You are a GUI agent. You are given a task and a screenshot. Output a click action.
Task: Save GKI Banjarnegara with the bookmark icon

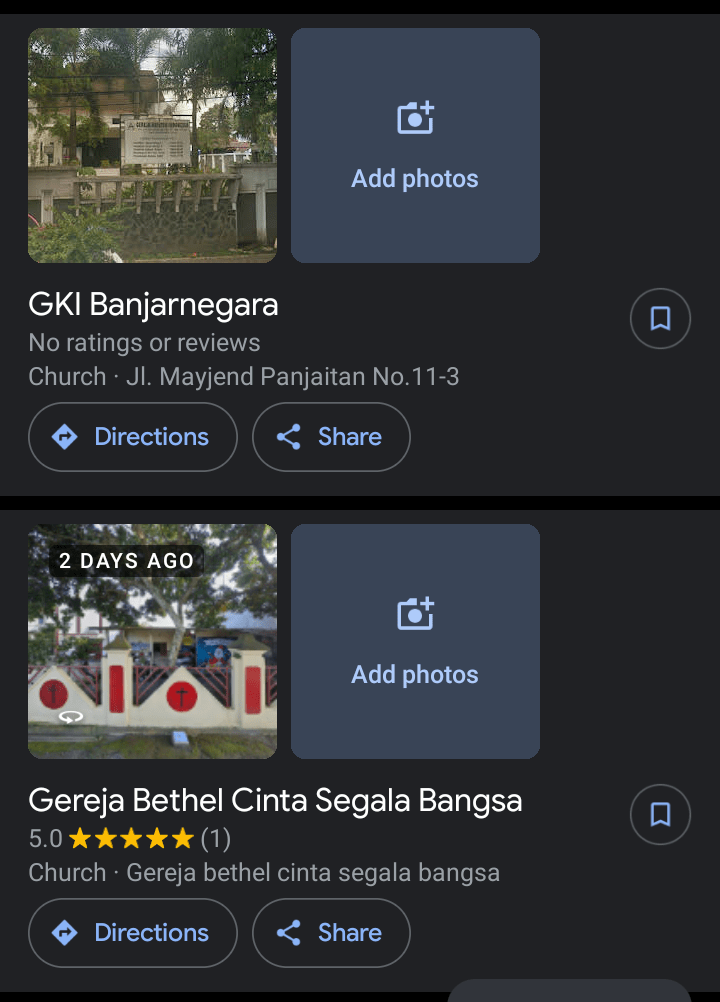(x=660, y=319)
